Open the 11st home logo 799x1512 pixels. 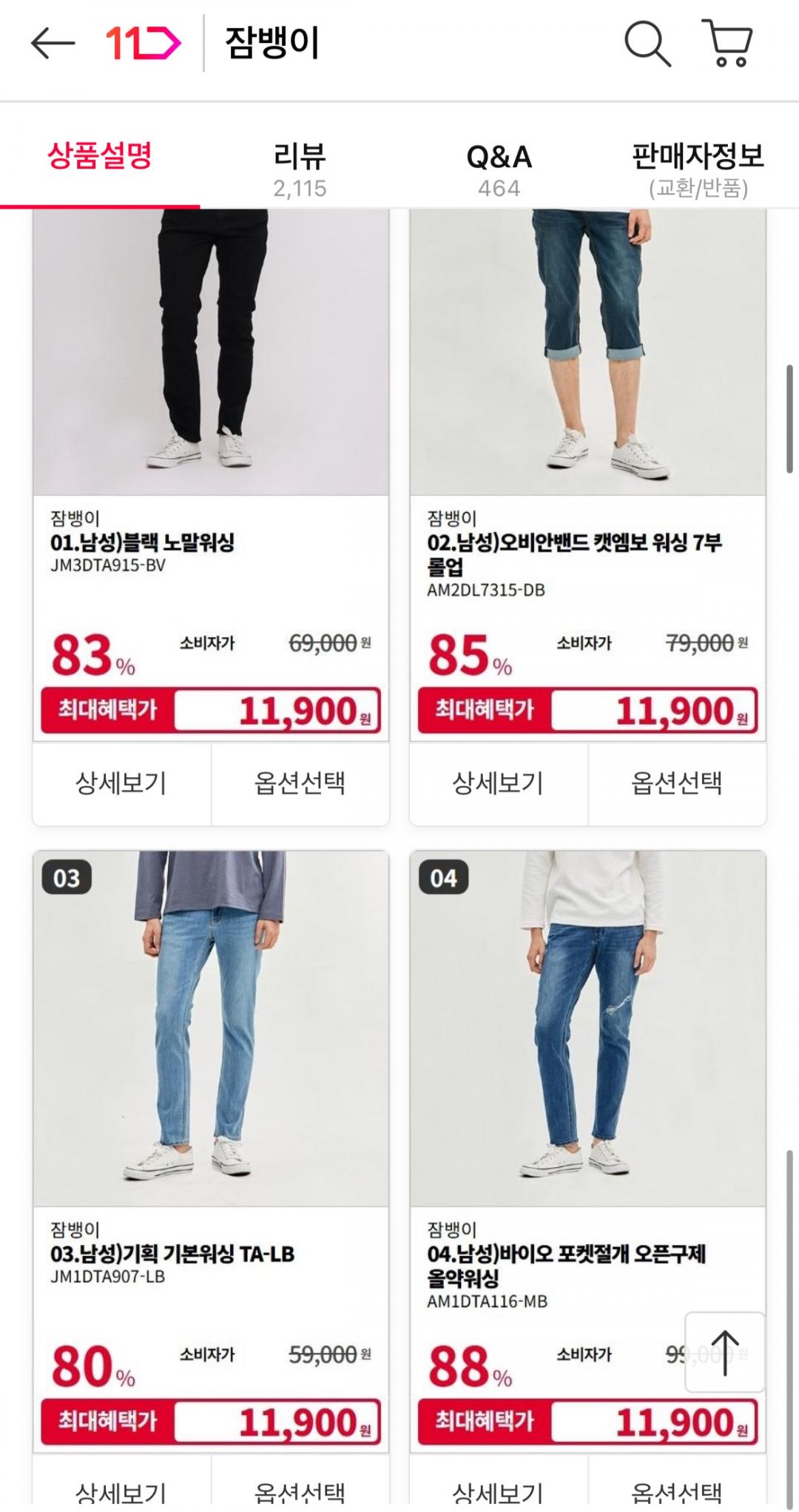(x=144, y=44)
